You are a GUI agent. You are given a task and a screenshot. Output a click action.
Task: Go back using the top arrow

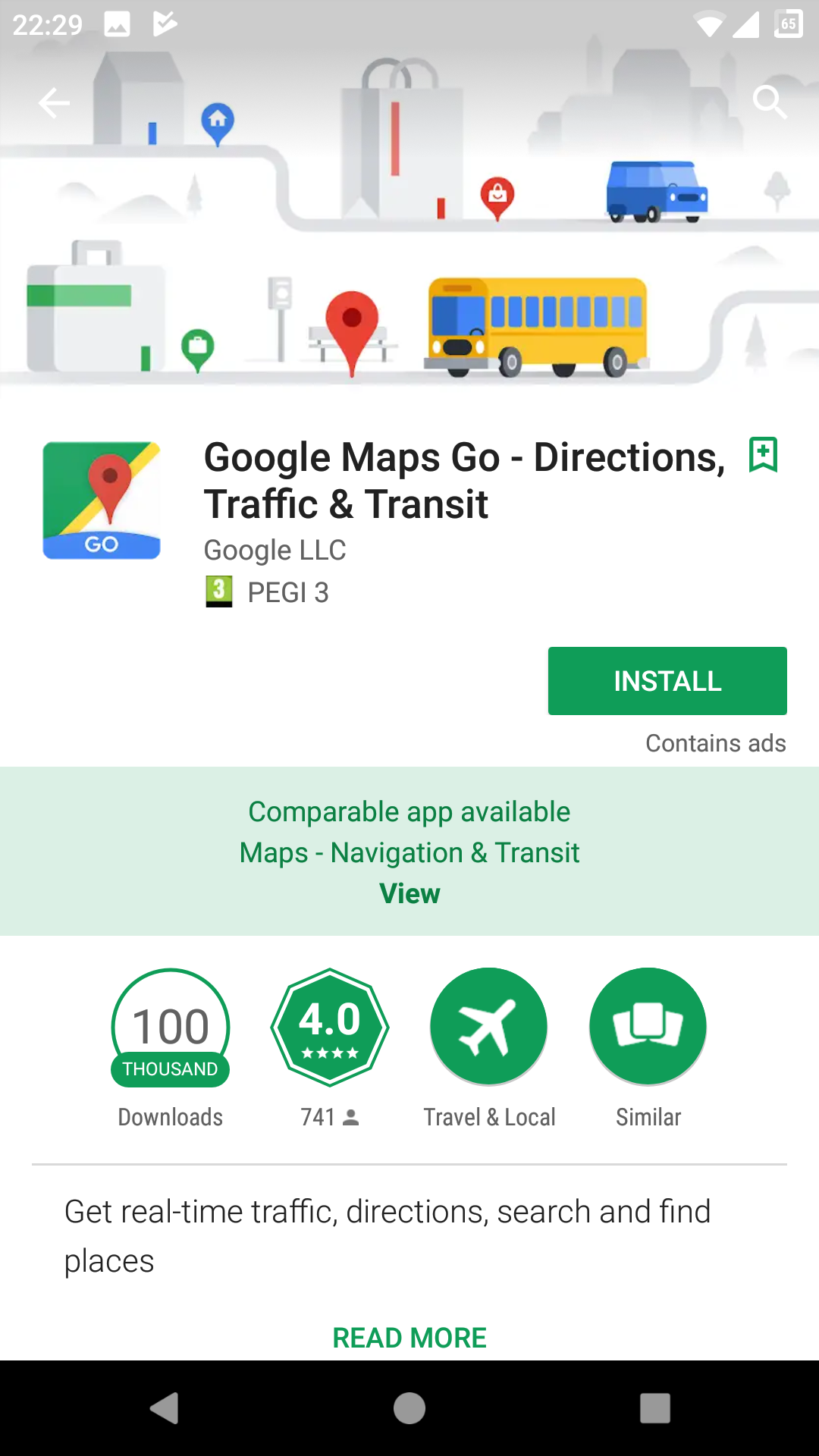point(54,102)
